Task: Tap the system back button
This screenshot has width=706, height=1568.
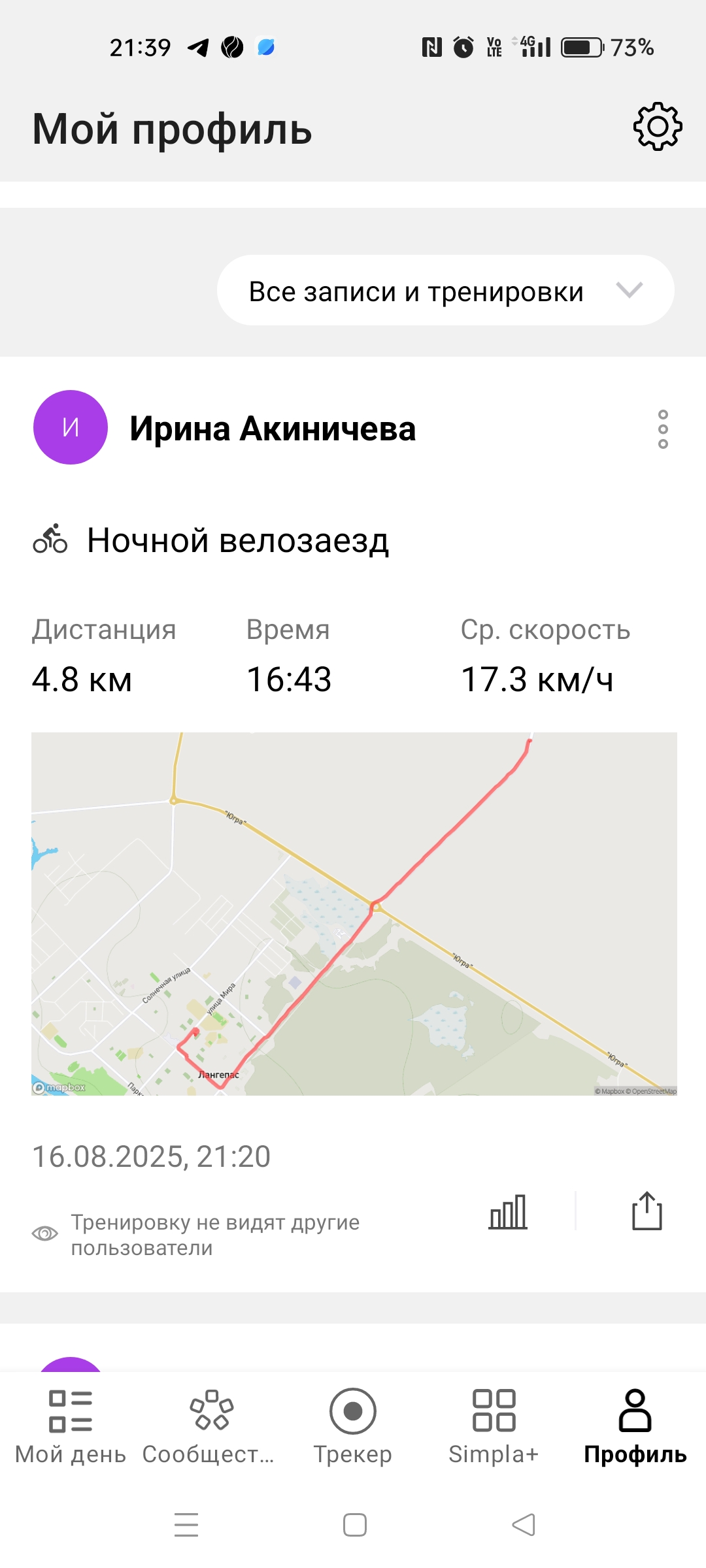Action: (x=523, y=1525)
